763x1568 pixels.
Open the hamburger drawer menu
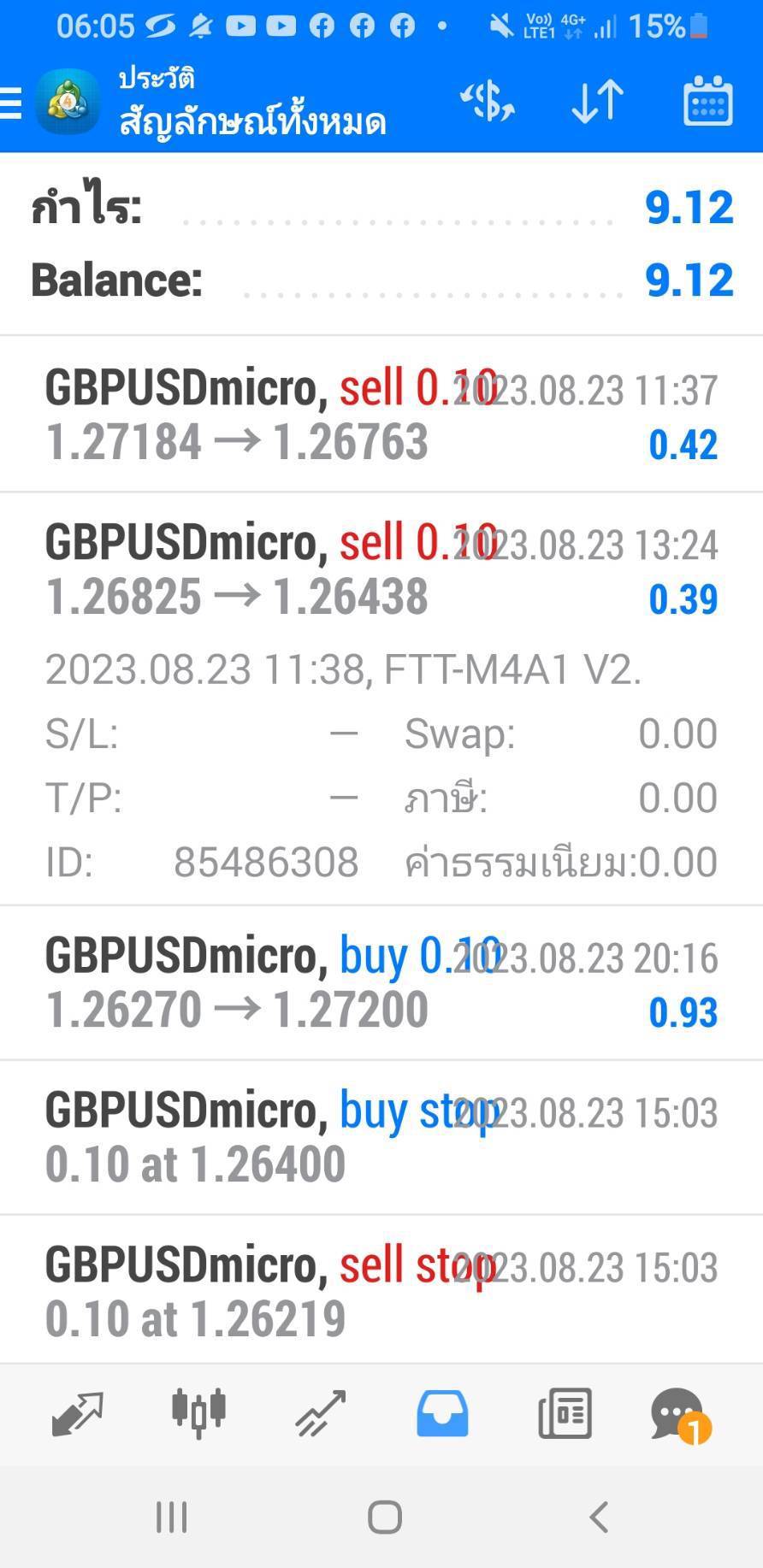click(x=11, y=103)
